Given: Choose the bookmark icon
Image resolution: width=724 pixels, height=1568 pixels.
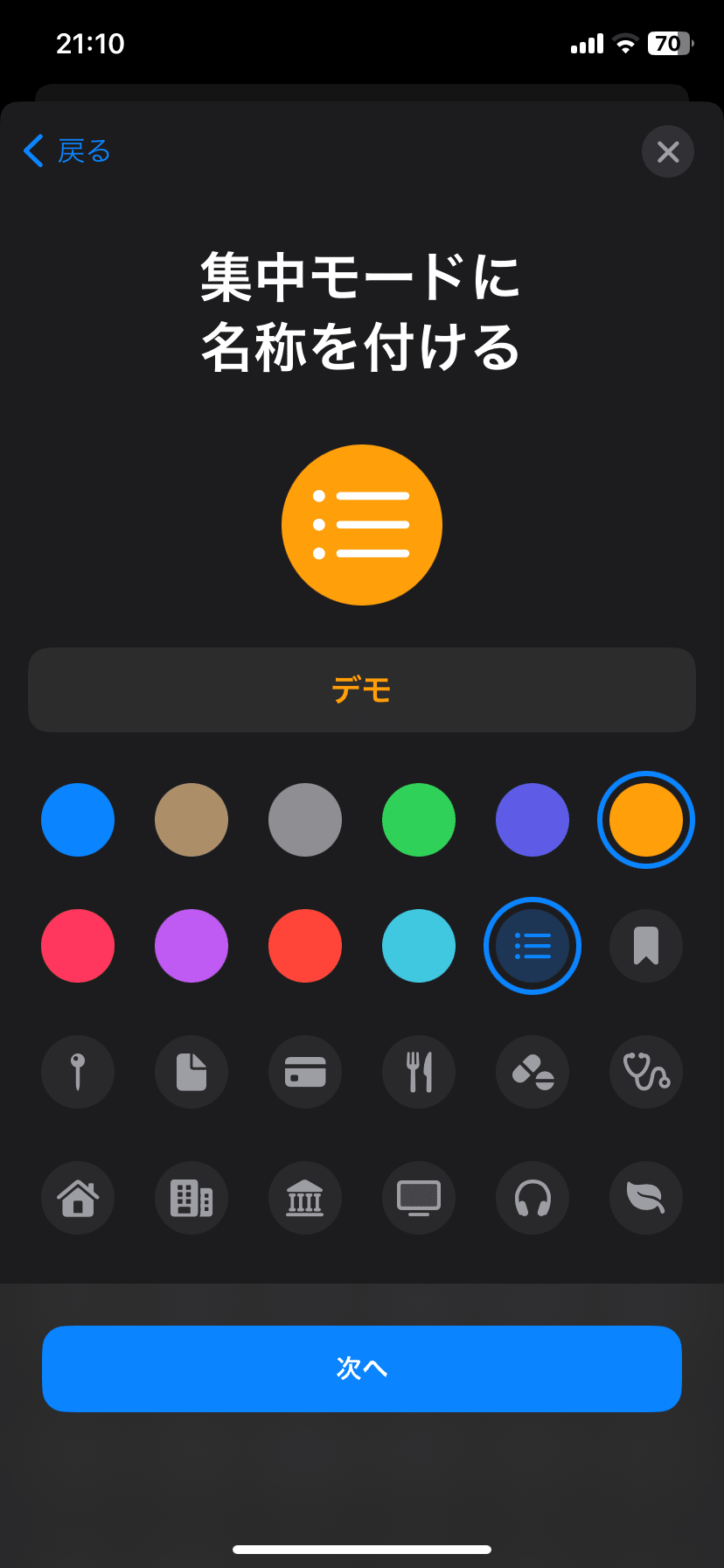Looking at the screenshot, I should (646, 946).
